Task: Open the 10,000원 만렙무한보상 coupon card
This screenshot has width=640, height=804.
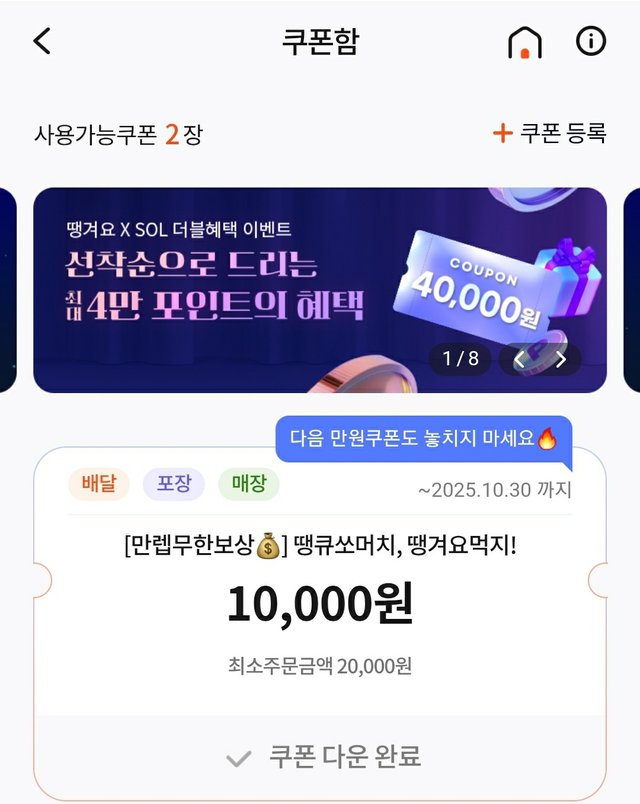Action: click(320, 600)
